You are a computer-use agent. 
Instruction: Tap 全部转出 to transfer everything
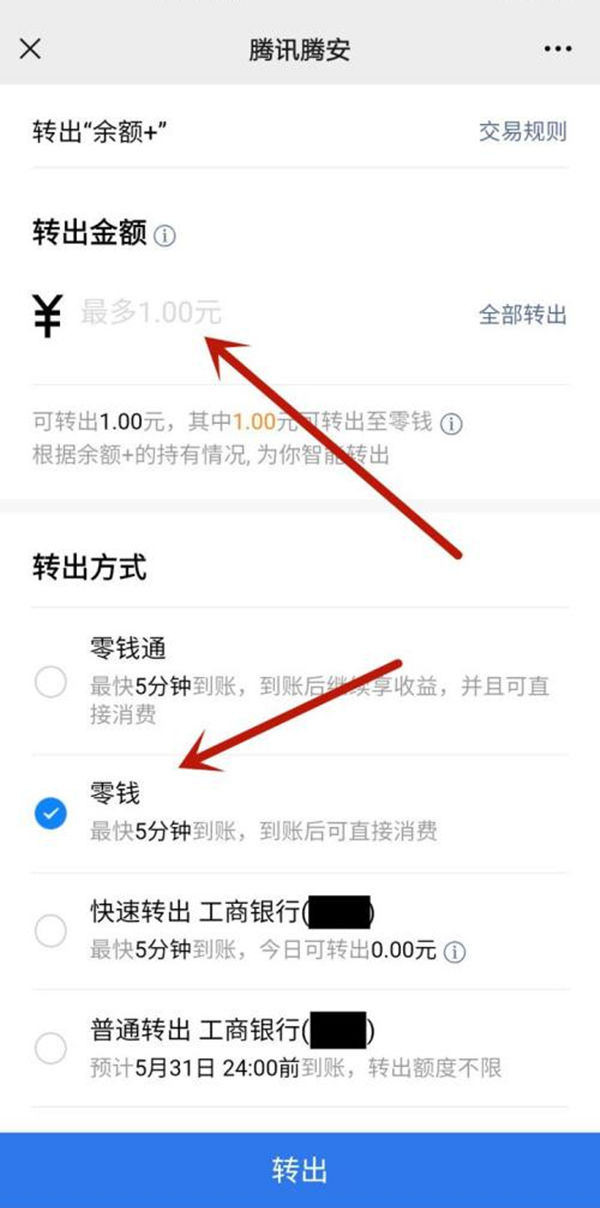click(522, 314)
